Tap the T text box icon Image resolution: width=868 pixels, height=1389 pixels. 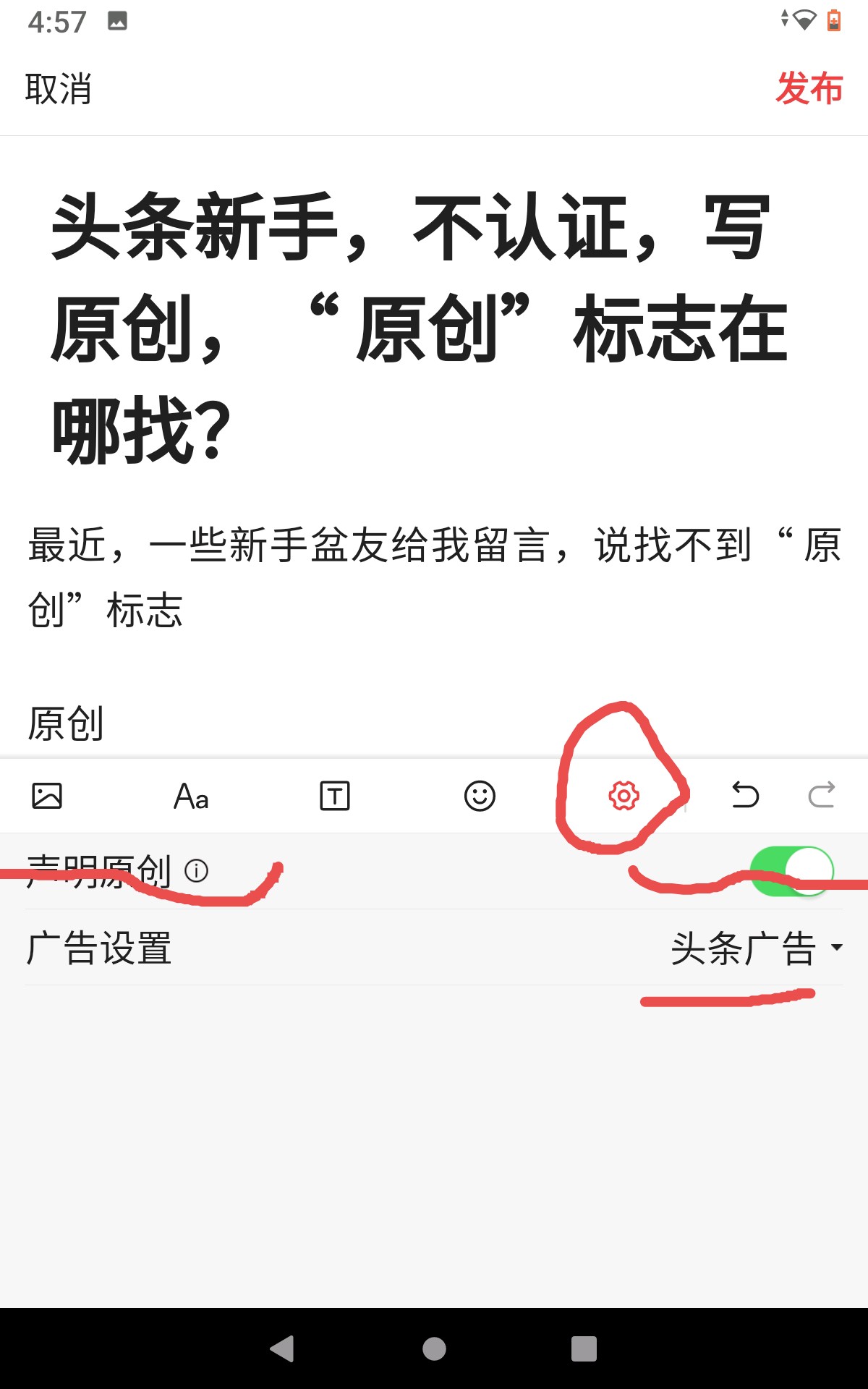pos(334,796)
